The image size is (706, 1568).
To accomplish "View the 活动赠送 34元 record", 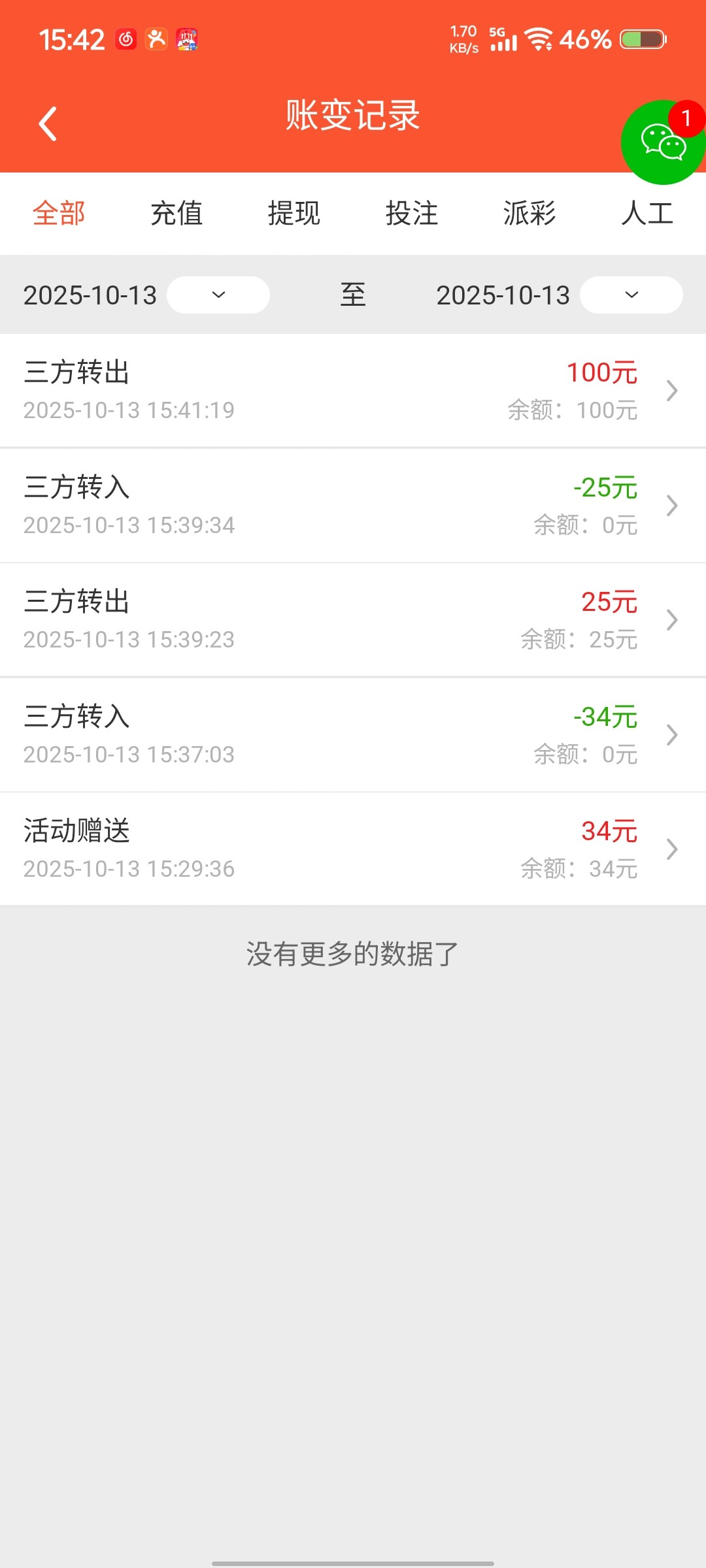I will click(353, 849).
